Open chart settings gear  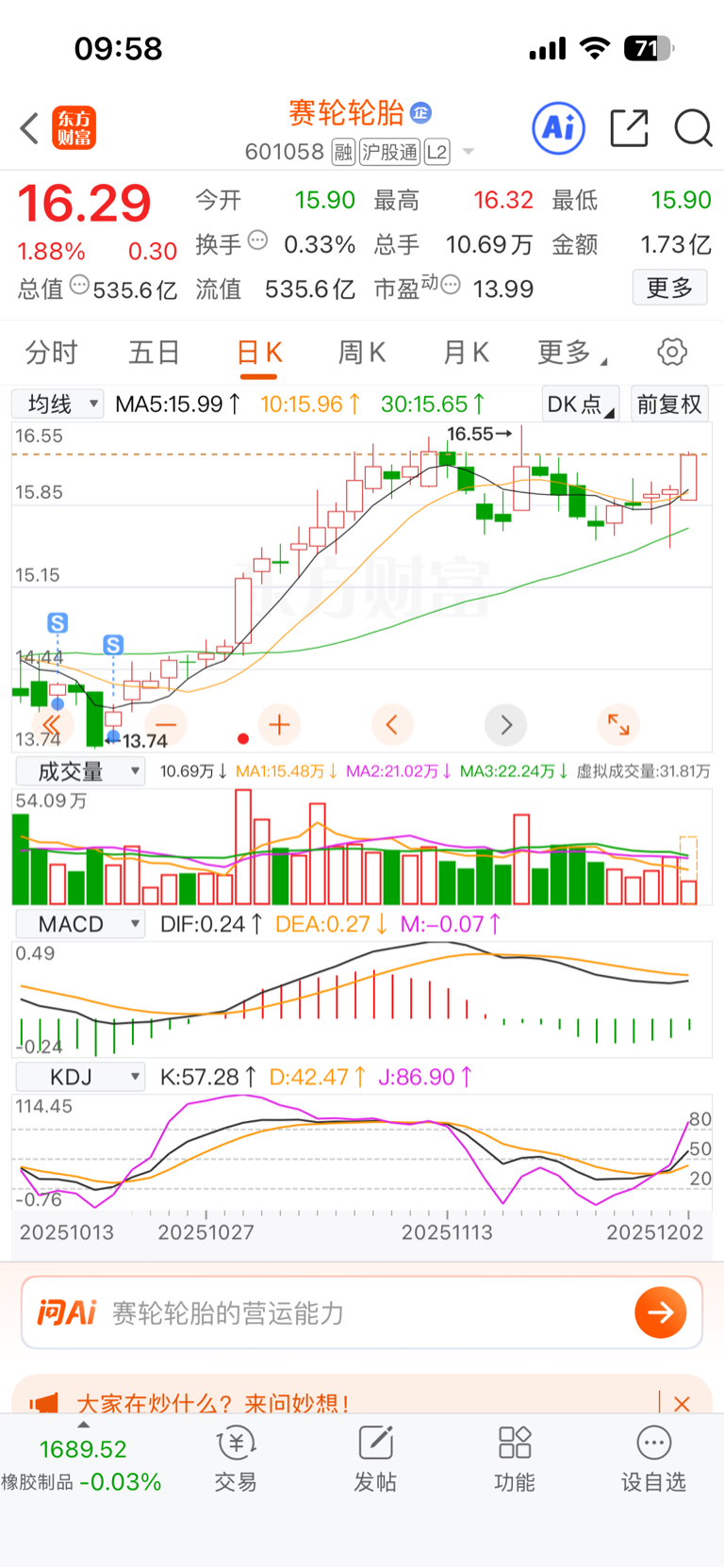tap(671, 353)
